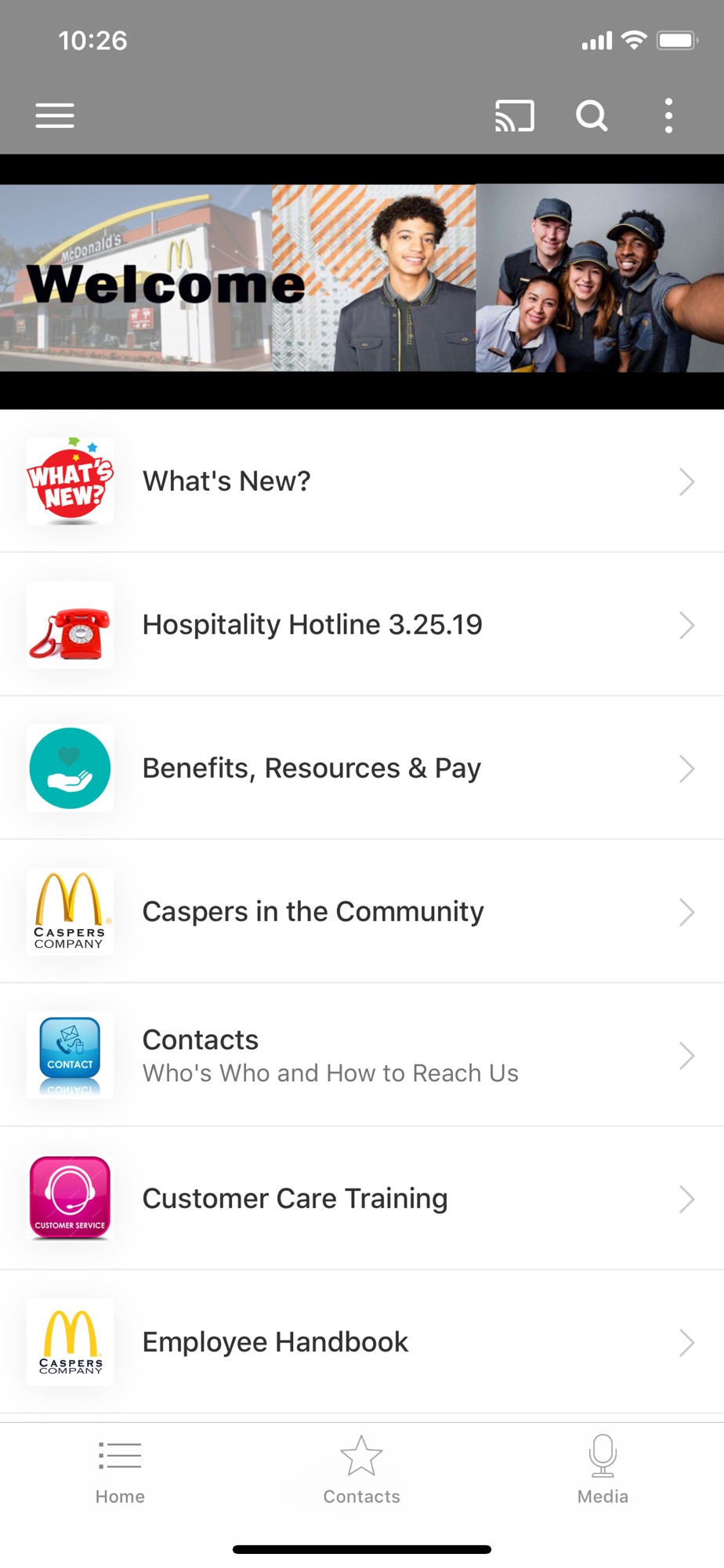Open the Contacts Who's Who row

pos(362,1055)
